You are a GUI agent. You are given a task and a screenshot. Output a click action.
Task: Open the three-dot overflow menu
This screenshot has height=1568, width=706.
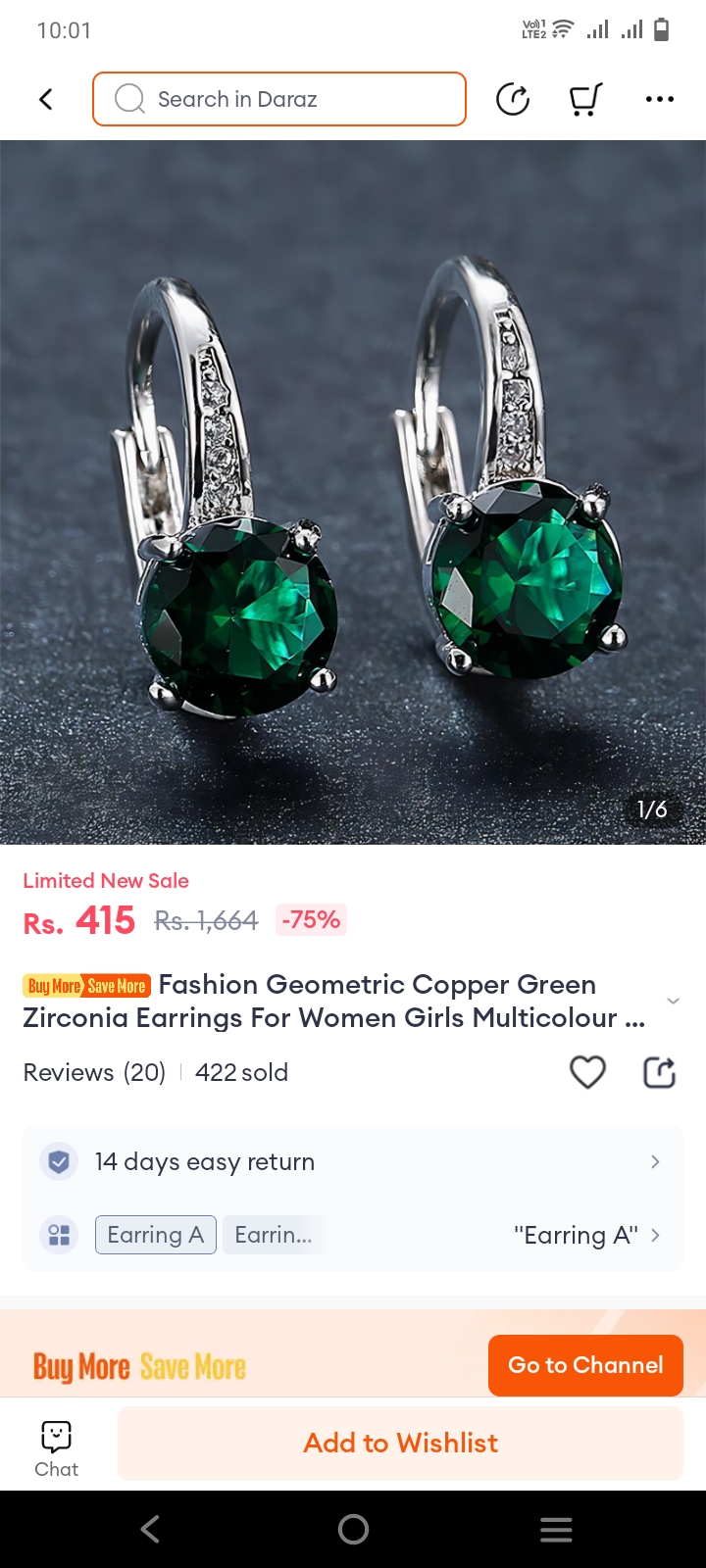pyautogui.click(x=659, y=99)
